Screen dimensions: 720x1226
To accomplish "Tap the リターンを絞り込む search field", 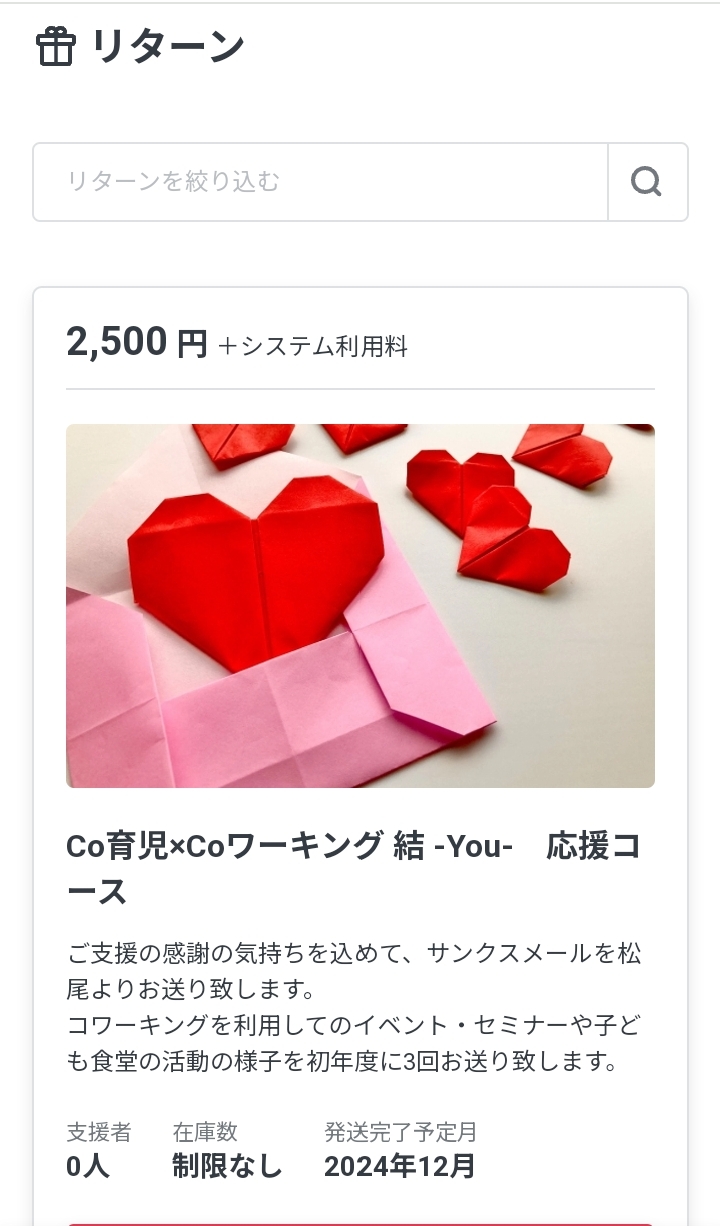I will [320, 182].
